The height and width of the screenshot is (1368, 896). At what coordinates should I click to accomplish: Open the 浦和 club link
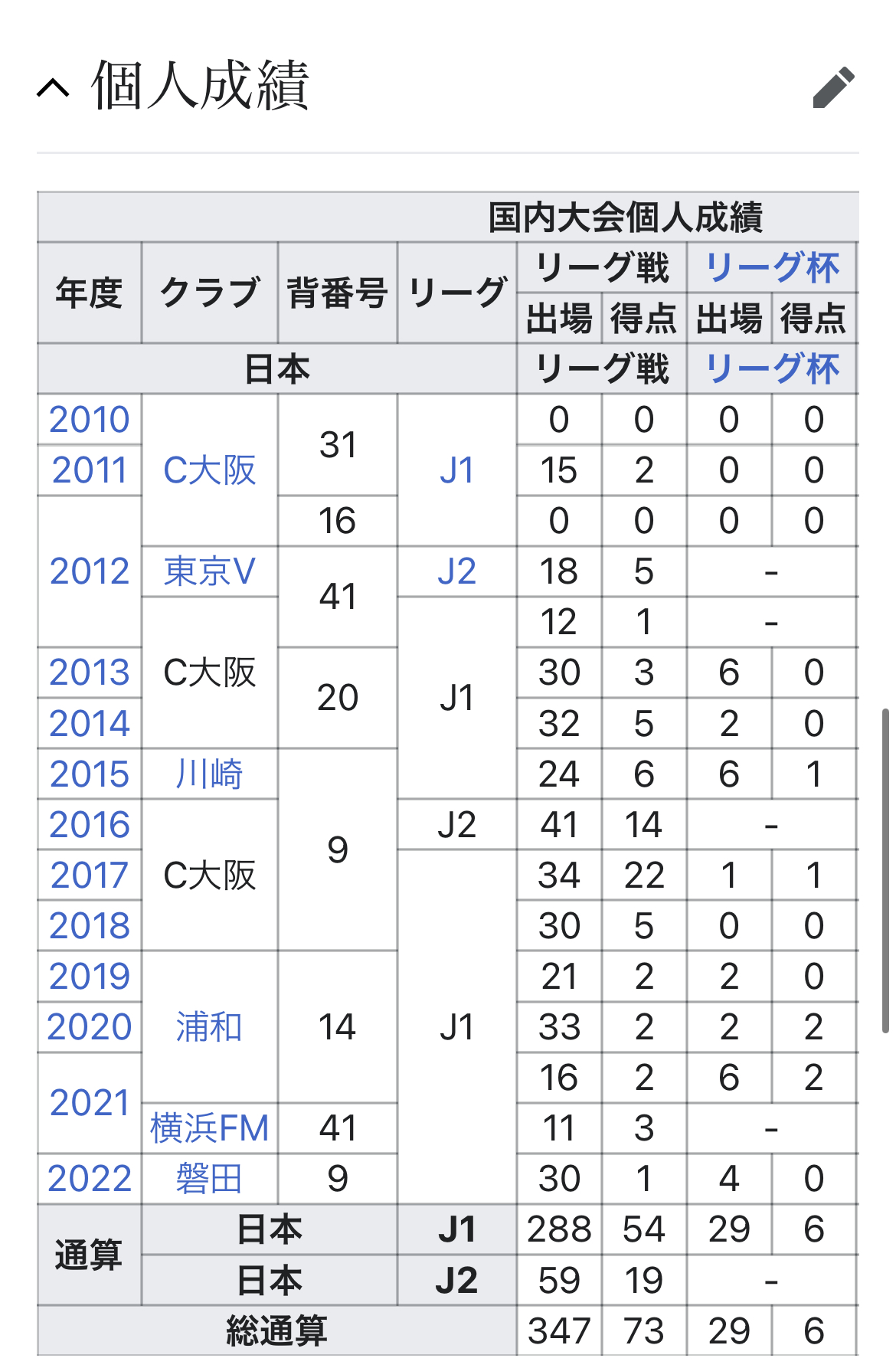coord(209,1027)
